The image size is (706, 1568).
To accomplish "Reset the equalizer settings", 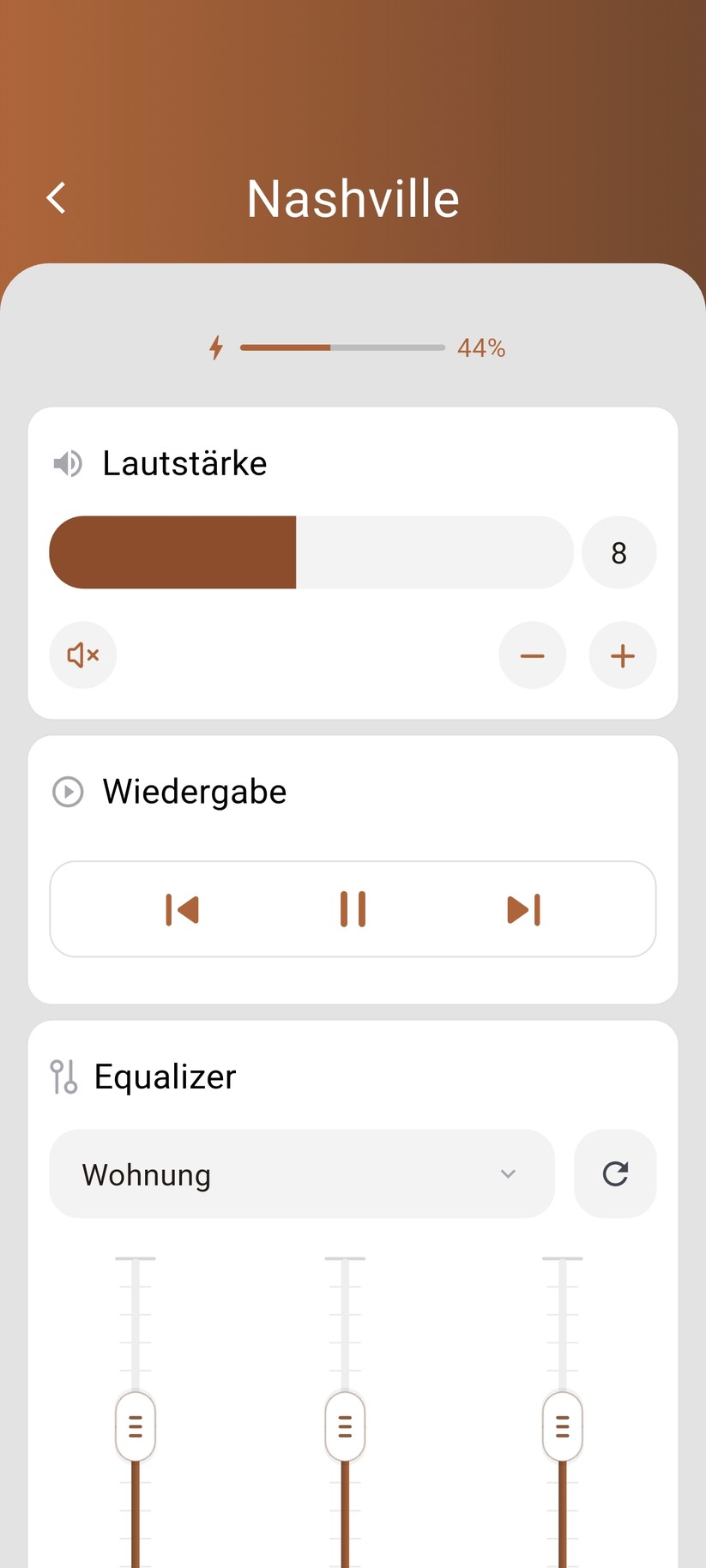I will (615, 1173).
